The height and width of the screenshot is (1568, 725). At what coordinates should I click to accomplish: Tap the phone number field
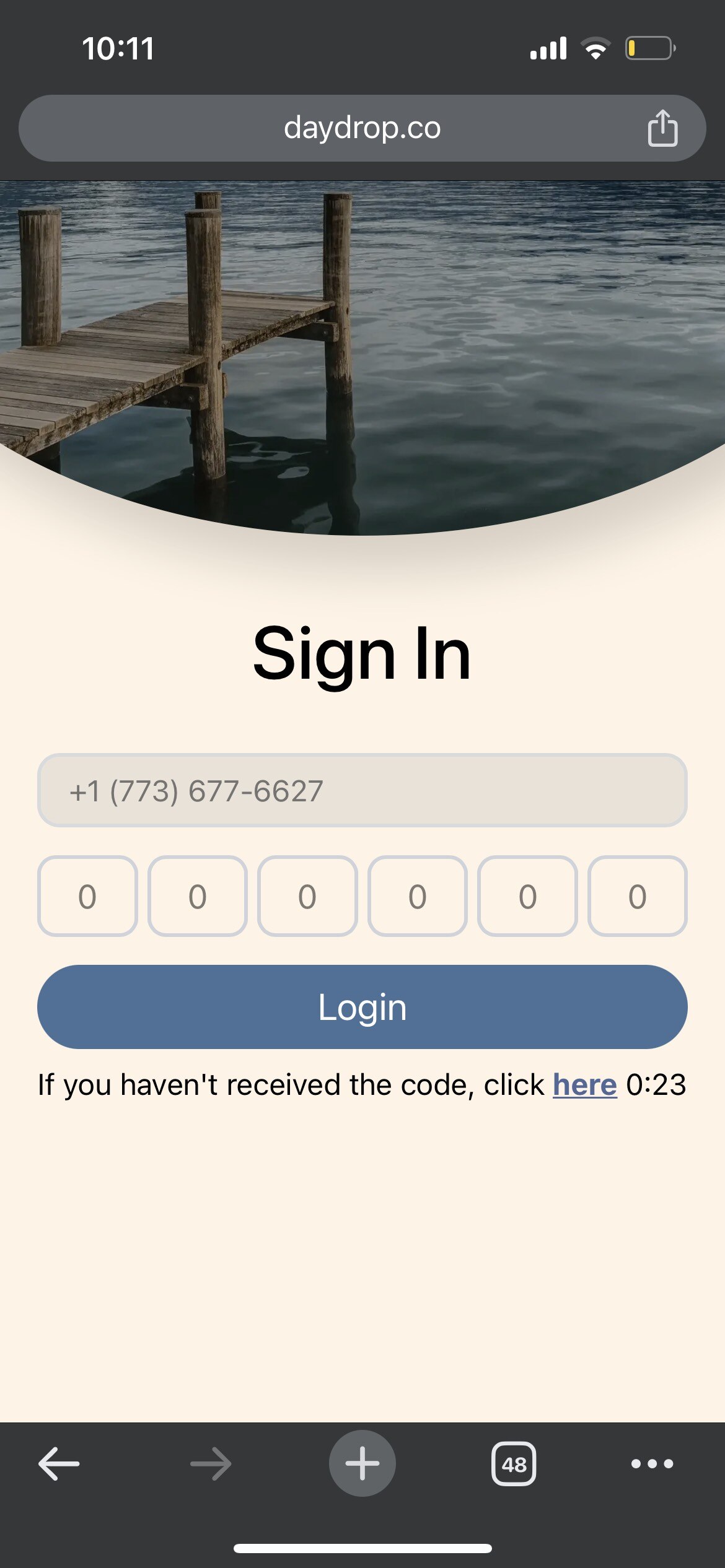click(x=362, y=790)
